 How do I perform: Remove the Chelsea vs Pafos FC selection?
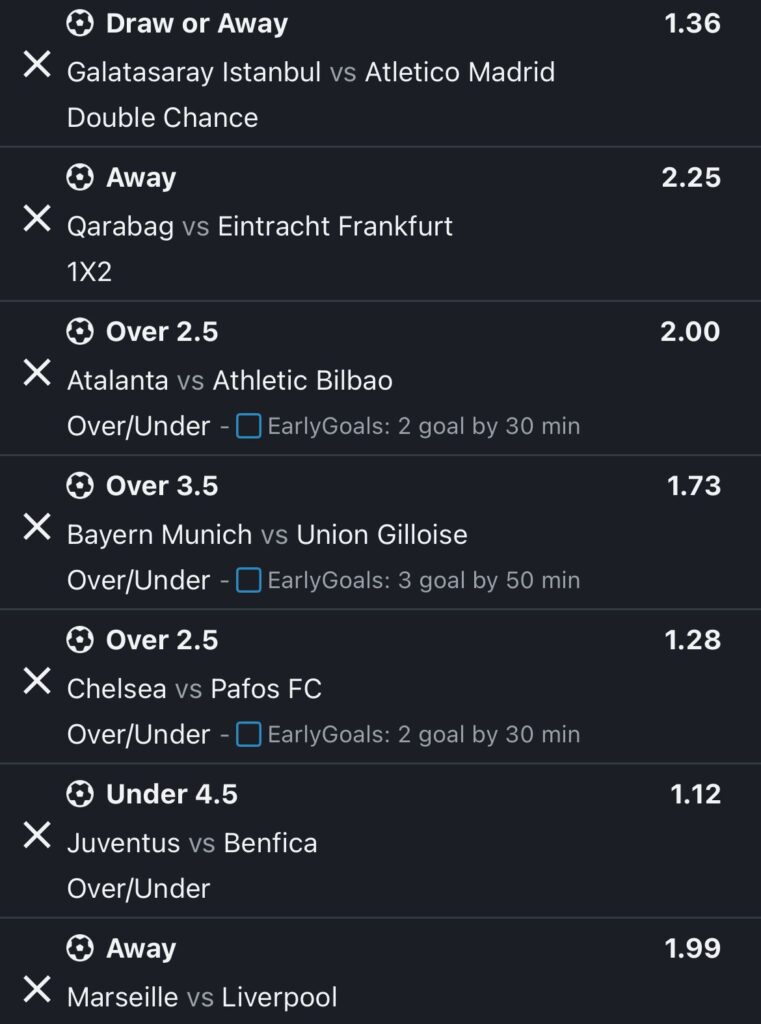37,681
